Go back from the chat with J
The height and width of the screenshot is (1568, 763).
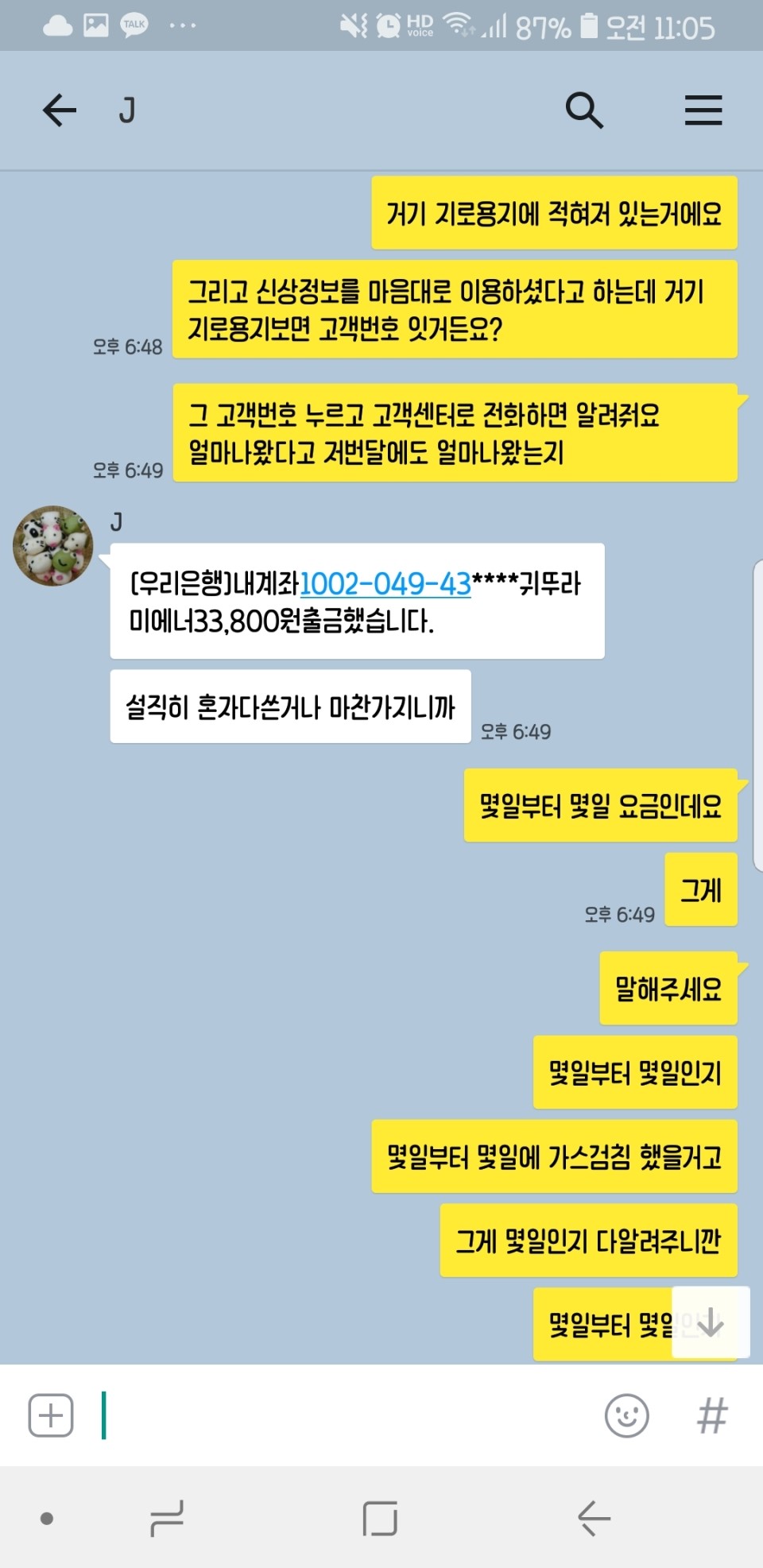pos(60,110)
